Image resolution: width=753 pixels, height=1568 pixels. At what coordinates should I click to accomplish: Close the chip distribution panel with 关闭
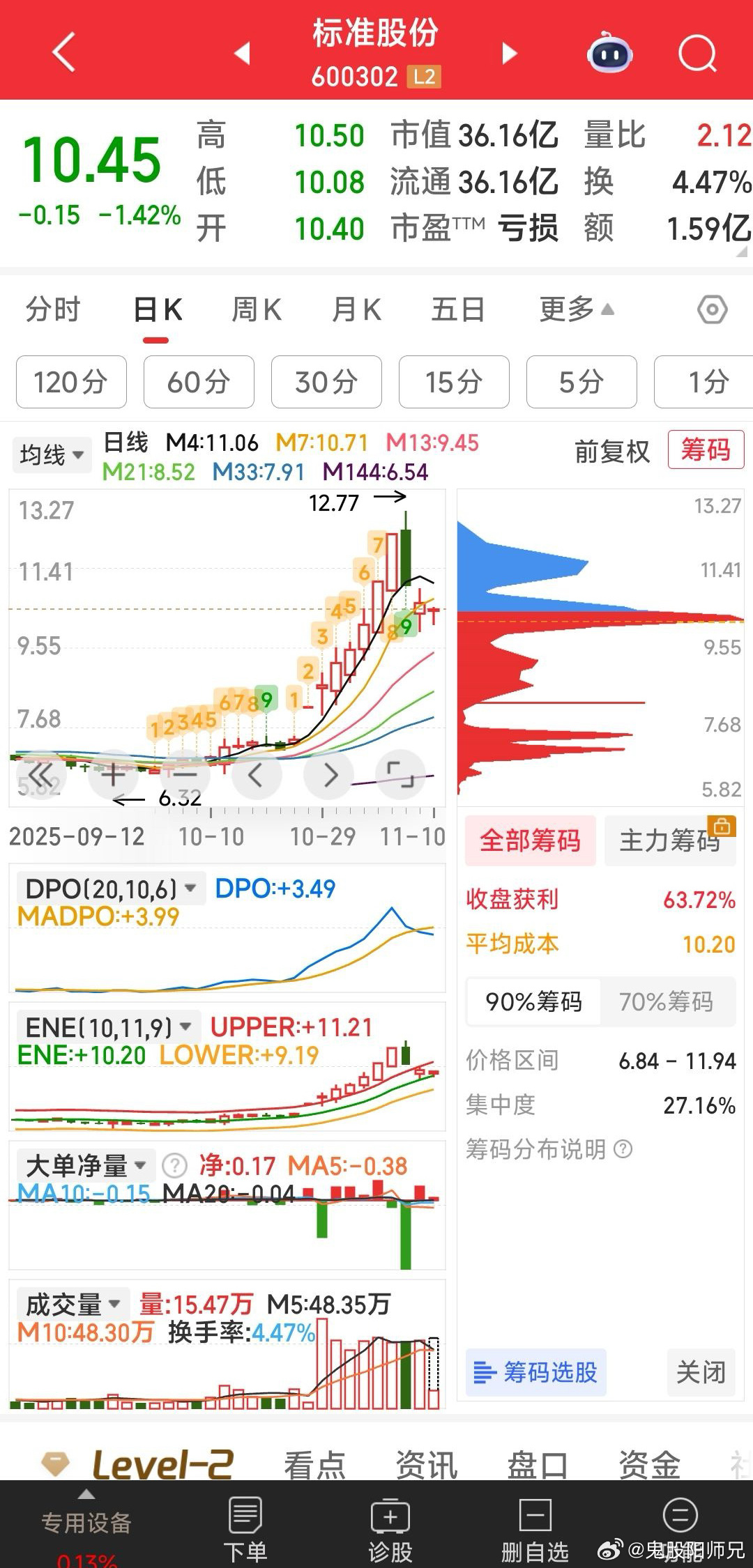click(x=701, y=1372)
